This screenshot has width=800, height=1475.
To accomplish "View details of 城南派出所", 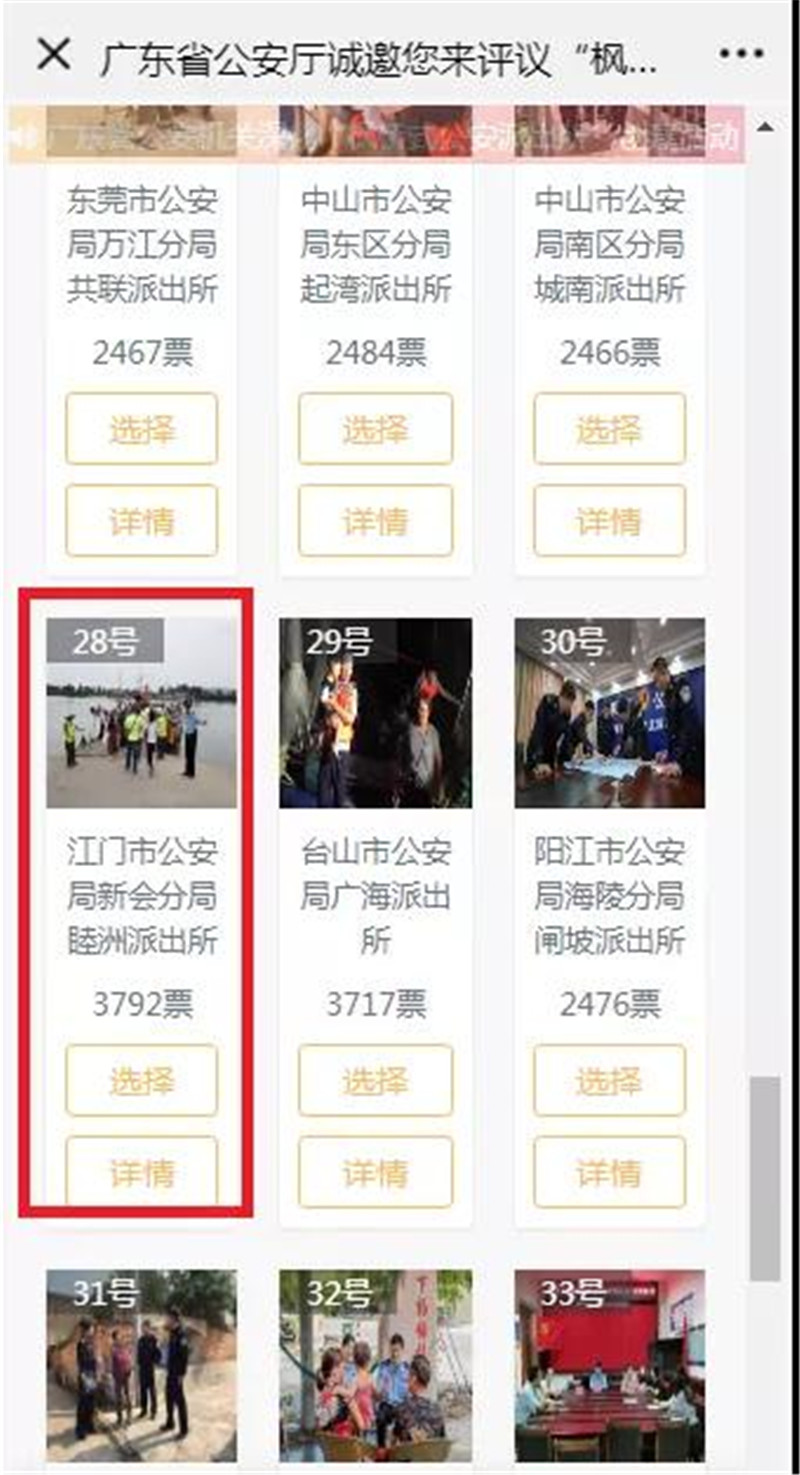I will [x=609, y=520].
